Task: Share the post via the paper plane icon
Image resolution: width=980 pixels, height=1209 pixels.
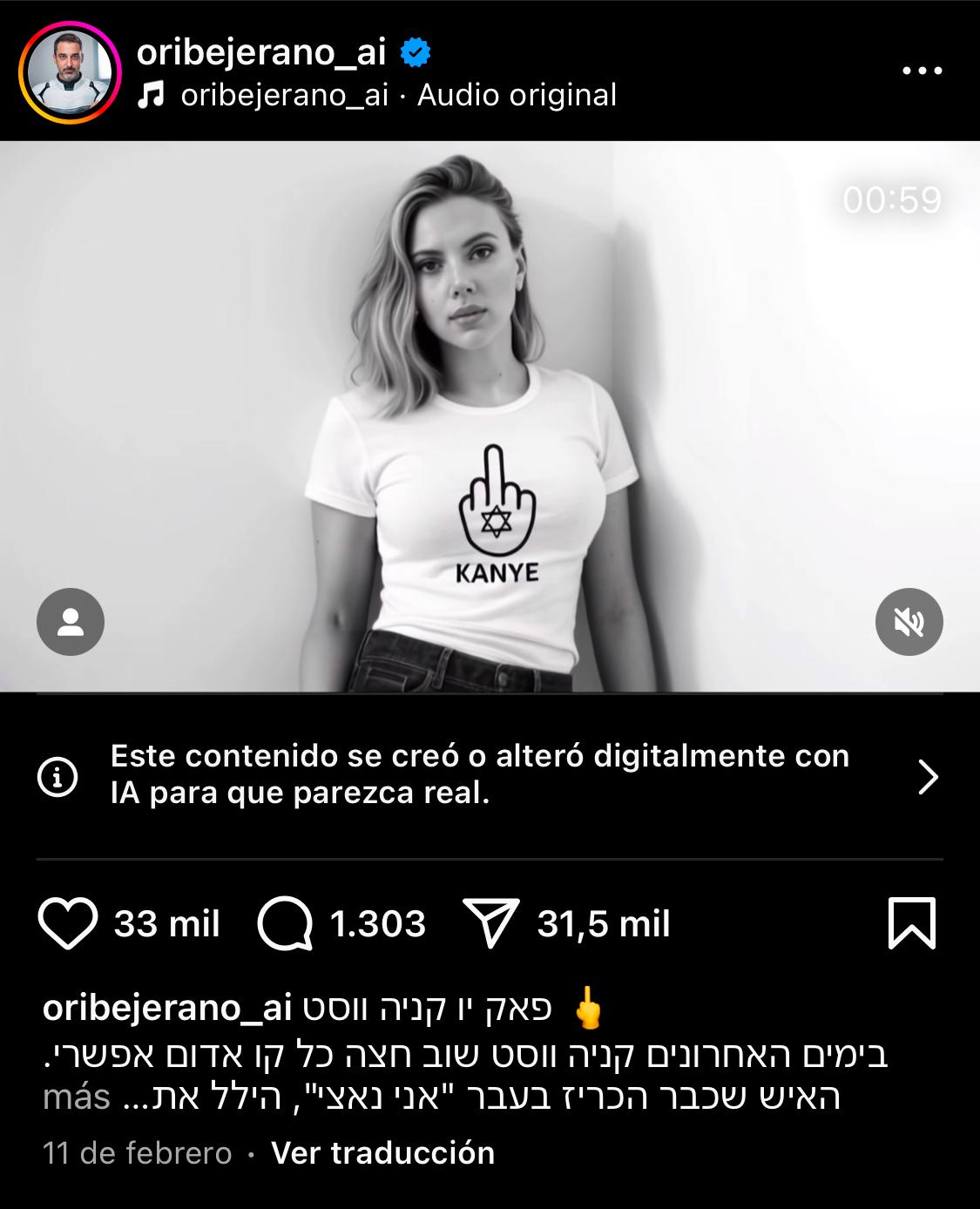Action: pyautogui.click(x=492, y=923)
